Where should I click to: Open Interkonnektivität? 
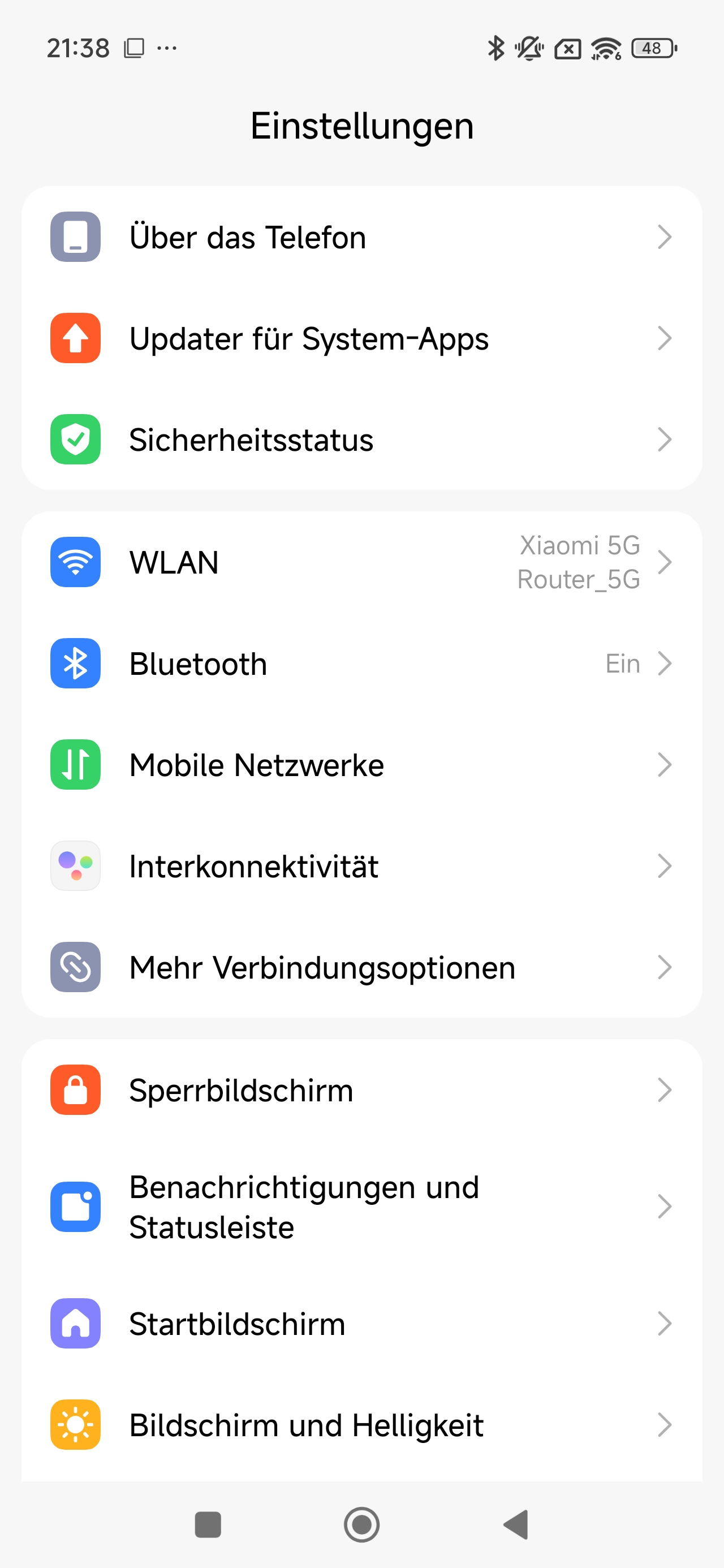361,866
